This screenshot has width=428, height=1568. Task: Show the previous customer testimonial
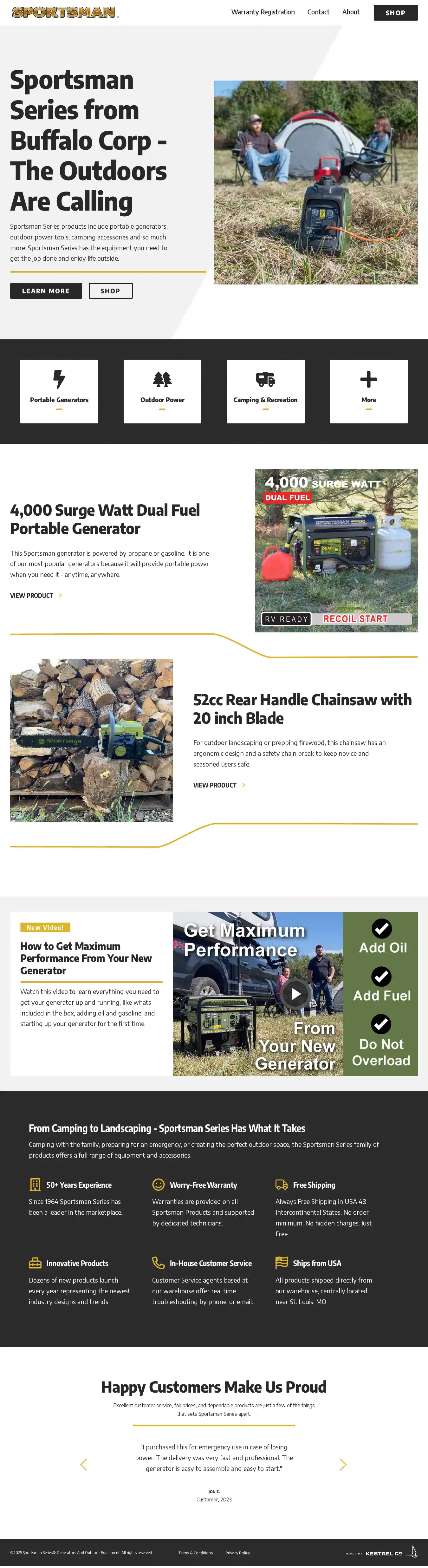coord(84,1465)
